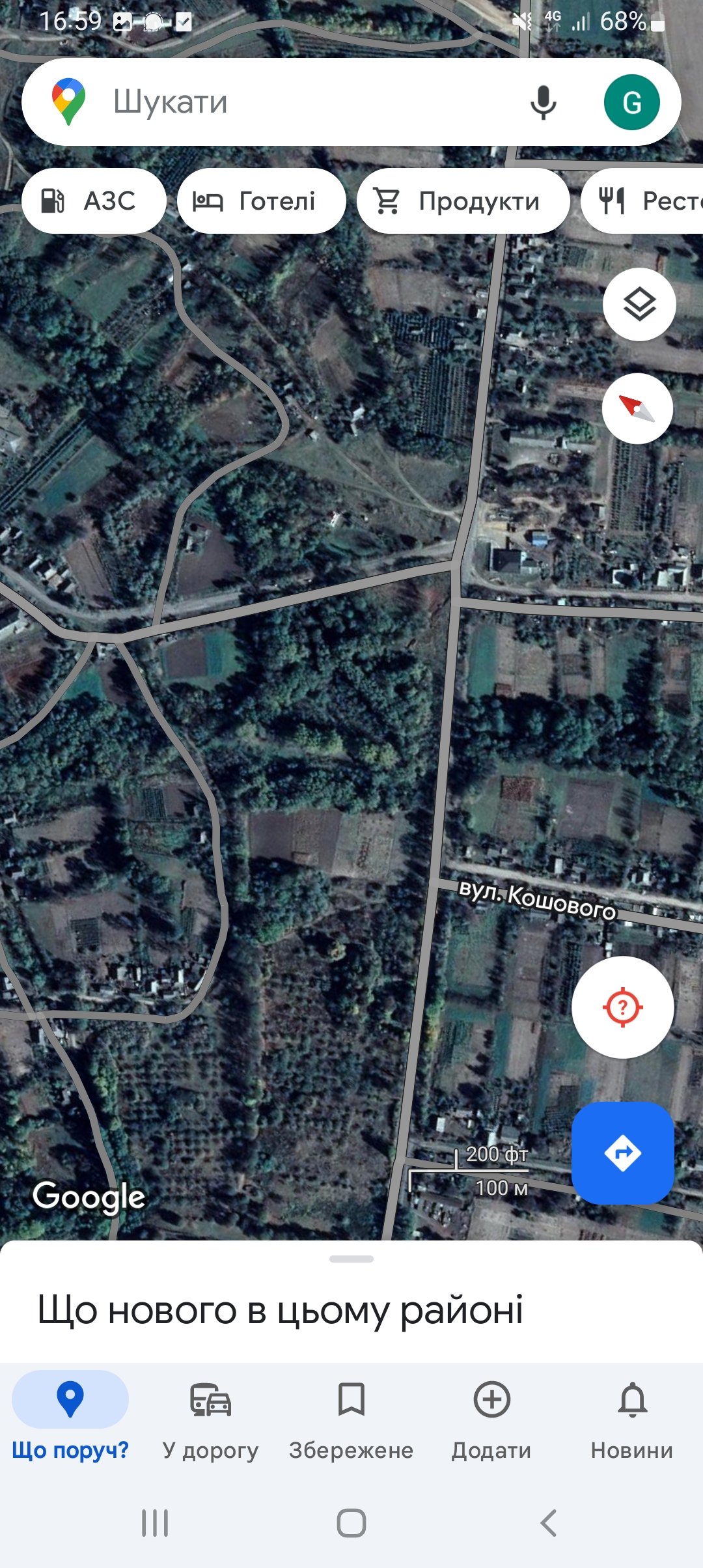703x1568 pixels.
Task: Center the map on my location
Action: pyautogui.click(x=623, y=1007)
